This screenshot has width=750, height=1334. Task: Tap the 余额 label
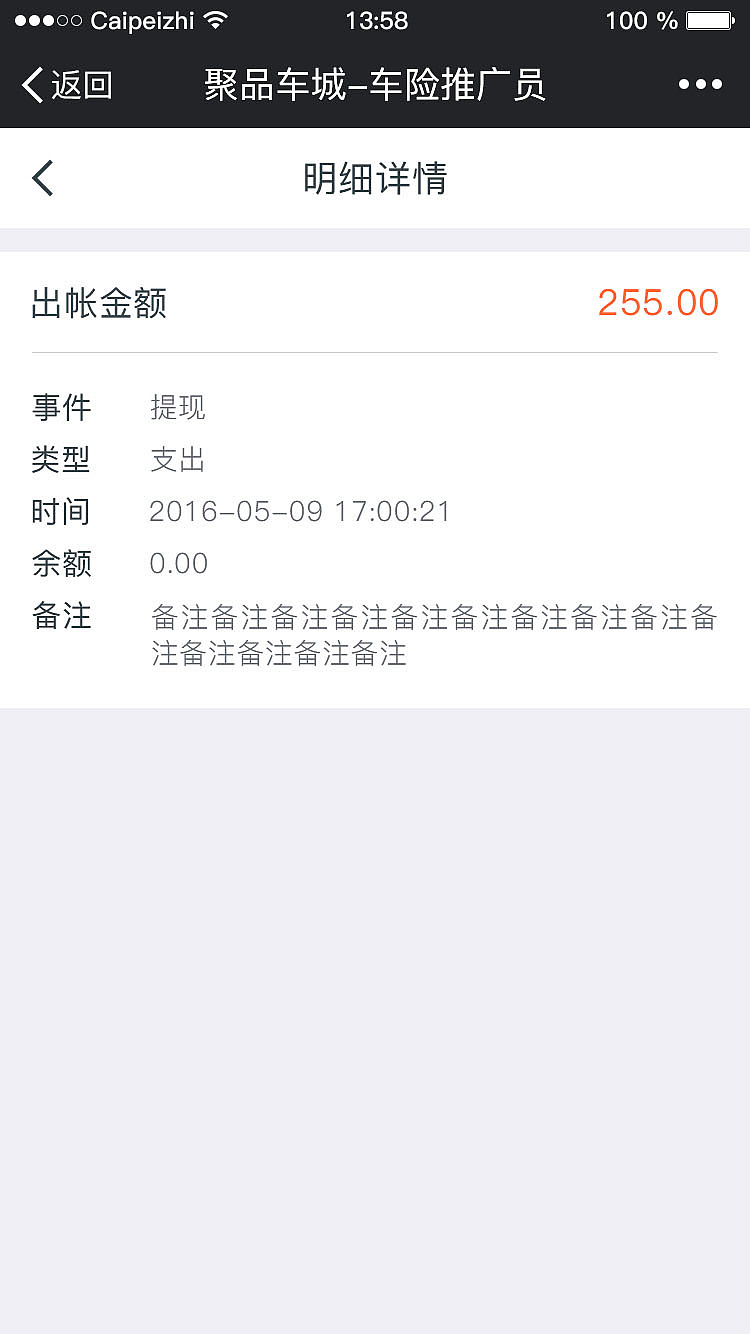click(61, 563)
